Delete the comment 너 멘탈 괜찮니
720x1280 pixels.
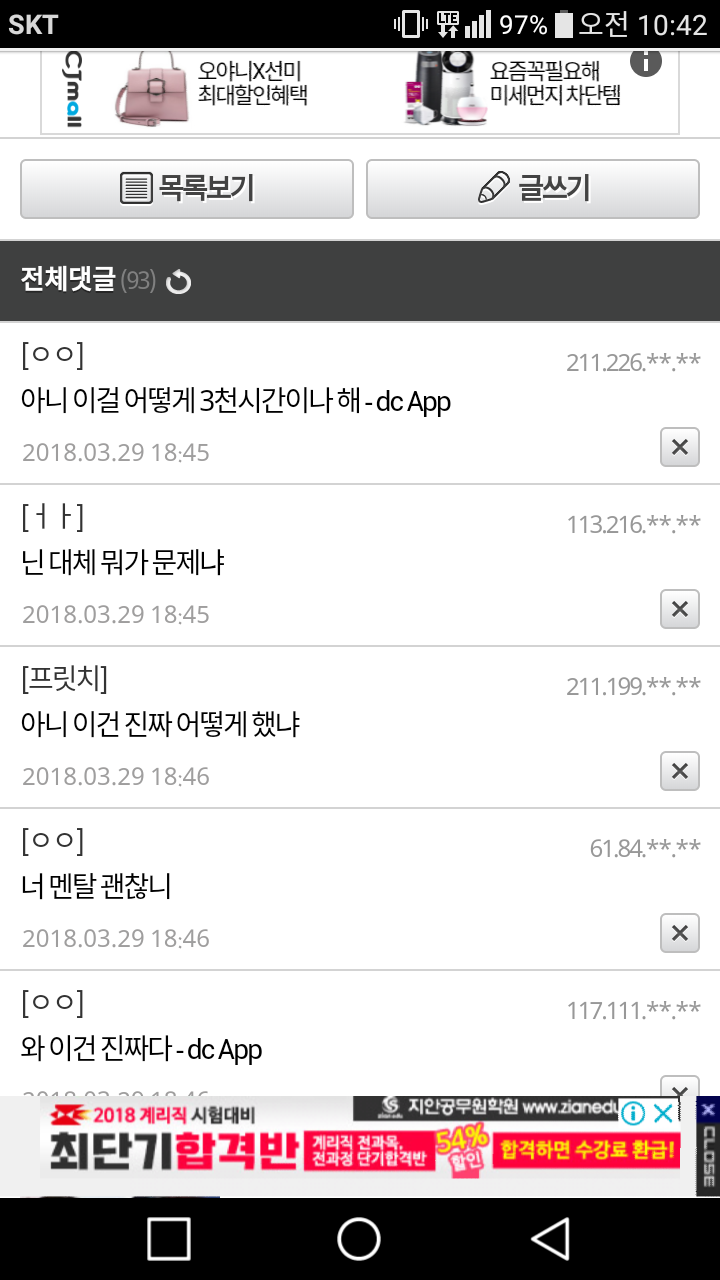point(679,933)
